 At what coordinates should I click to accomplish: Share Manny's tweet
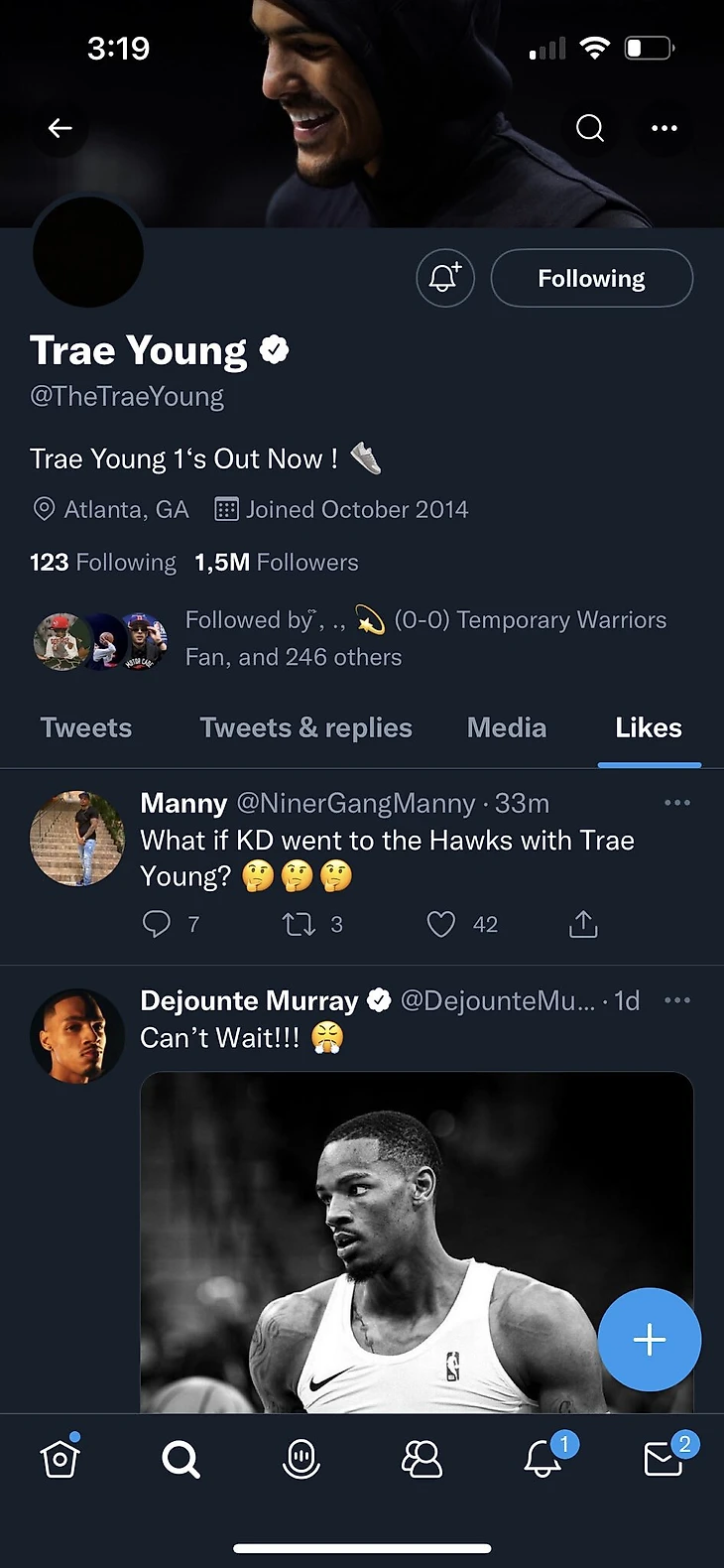[583, 925]
